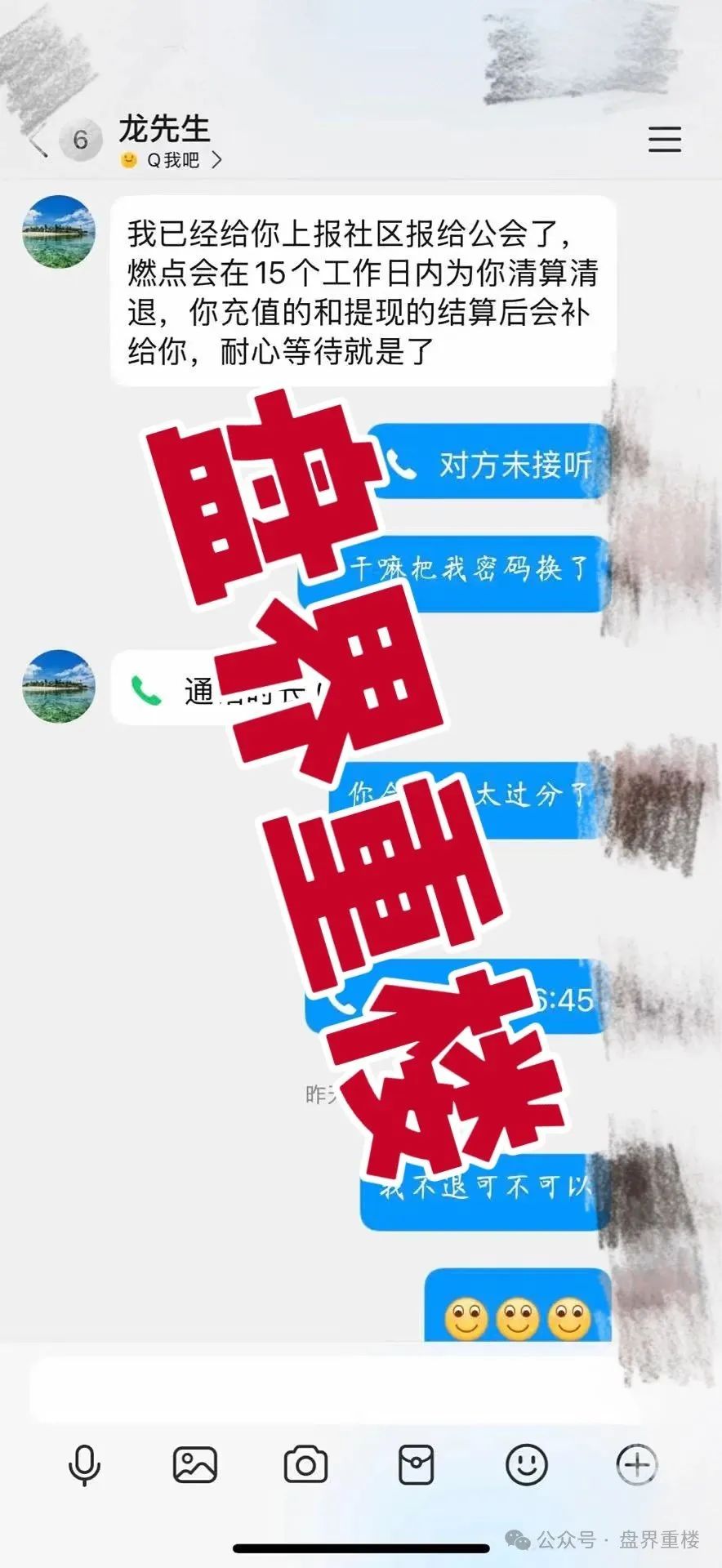
Task: Open the chat settings menu
Action: tap(664, 140)
